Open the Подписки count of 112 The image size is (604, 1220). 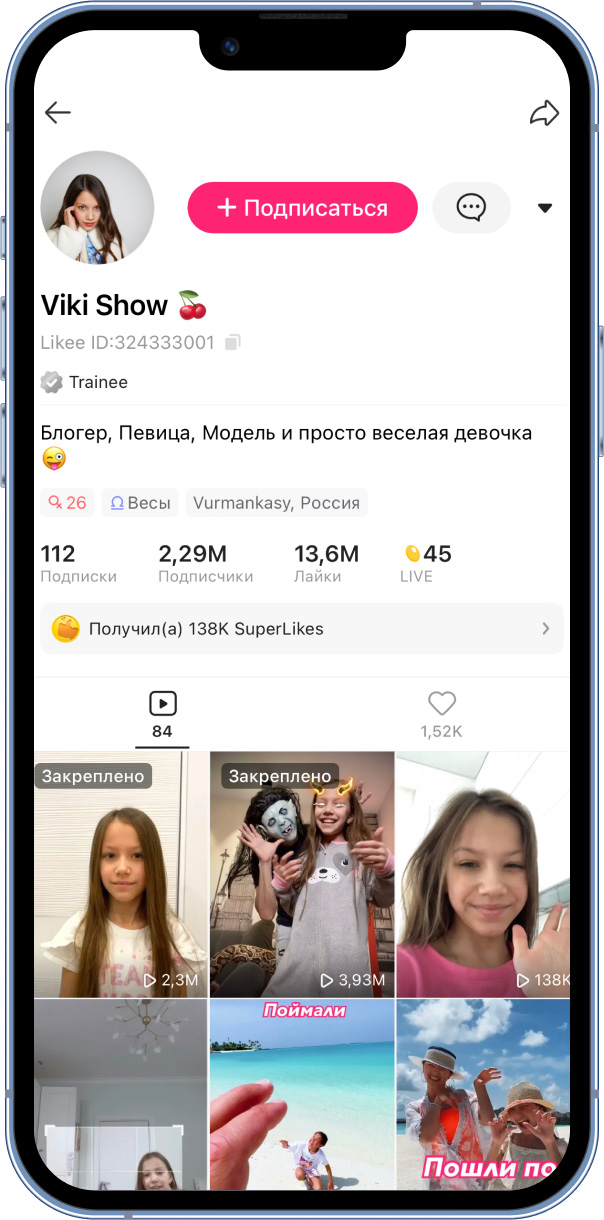pos(78,564)
